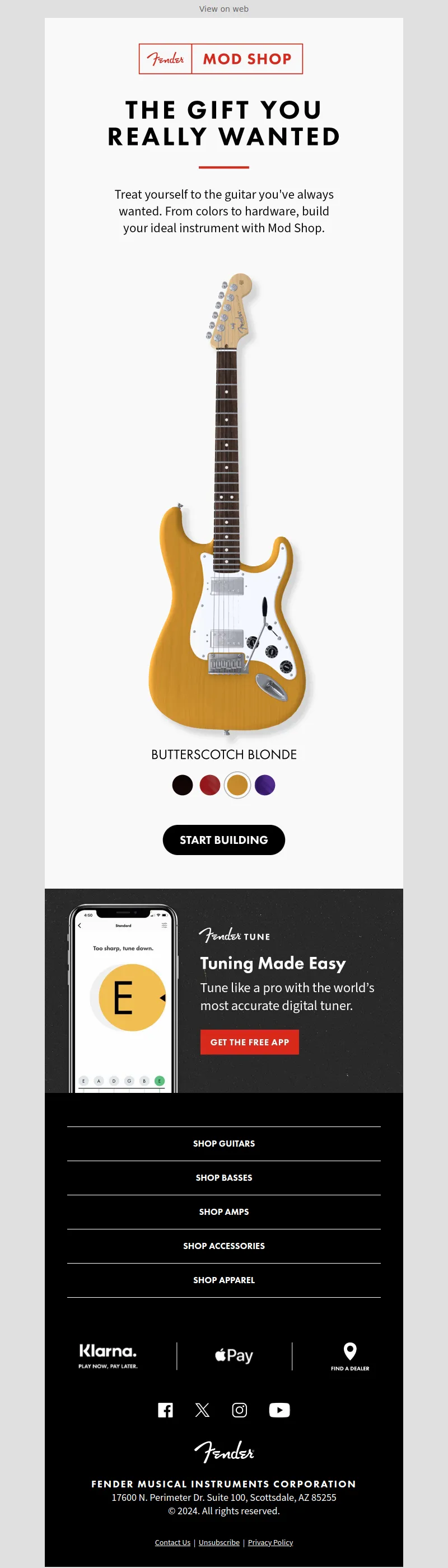Open Shop Guitars
Screen dimensions: 448x1568
tap(223, 1143)
